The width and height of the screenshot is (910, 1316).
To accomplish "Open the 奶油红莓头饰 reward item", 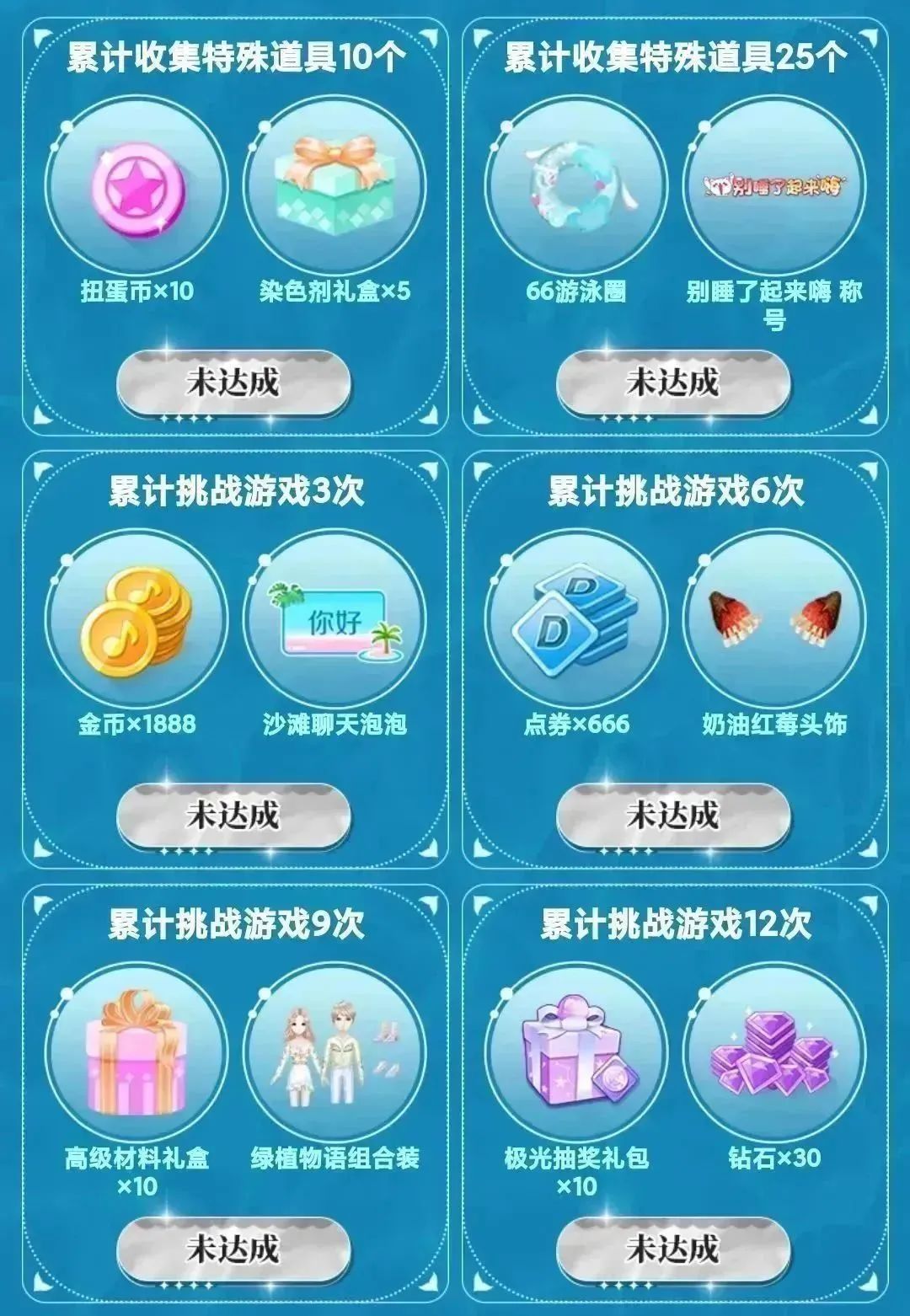I will [x=774, y=619].
